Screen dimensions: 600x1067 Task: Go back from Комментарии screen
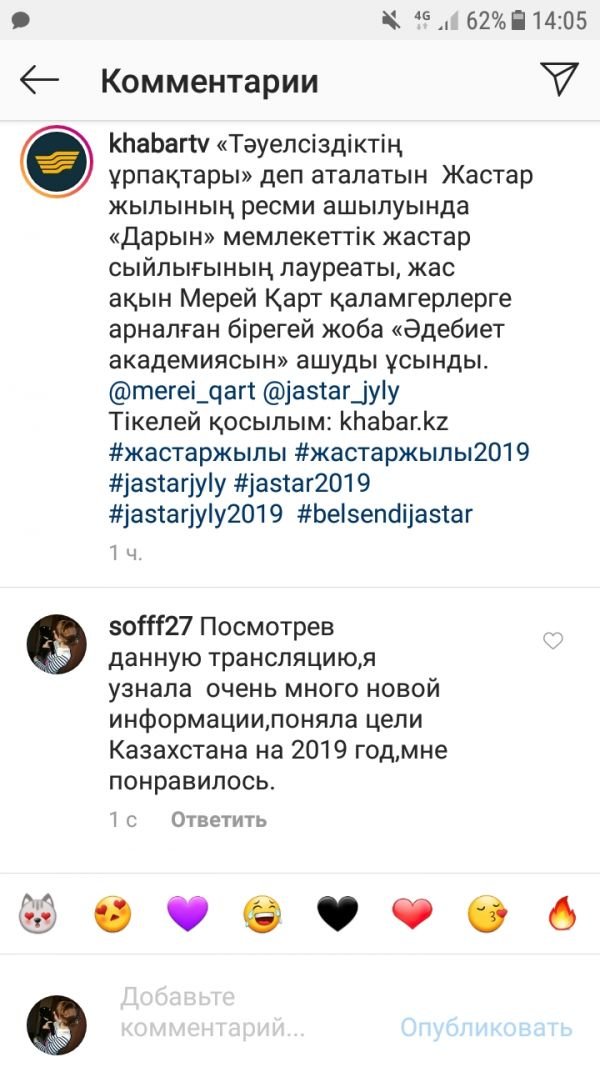pos(40,81)
